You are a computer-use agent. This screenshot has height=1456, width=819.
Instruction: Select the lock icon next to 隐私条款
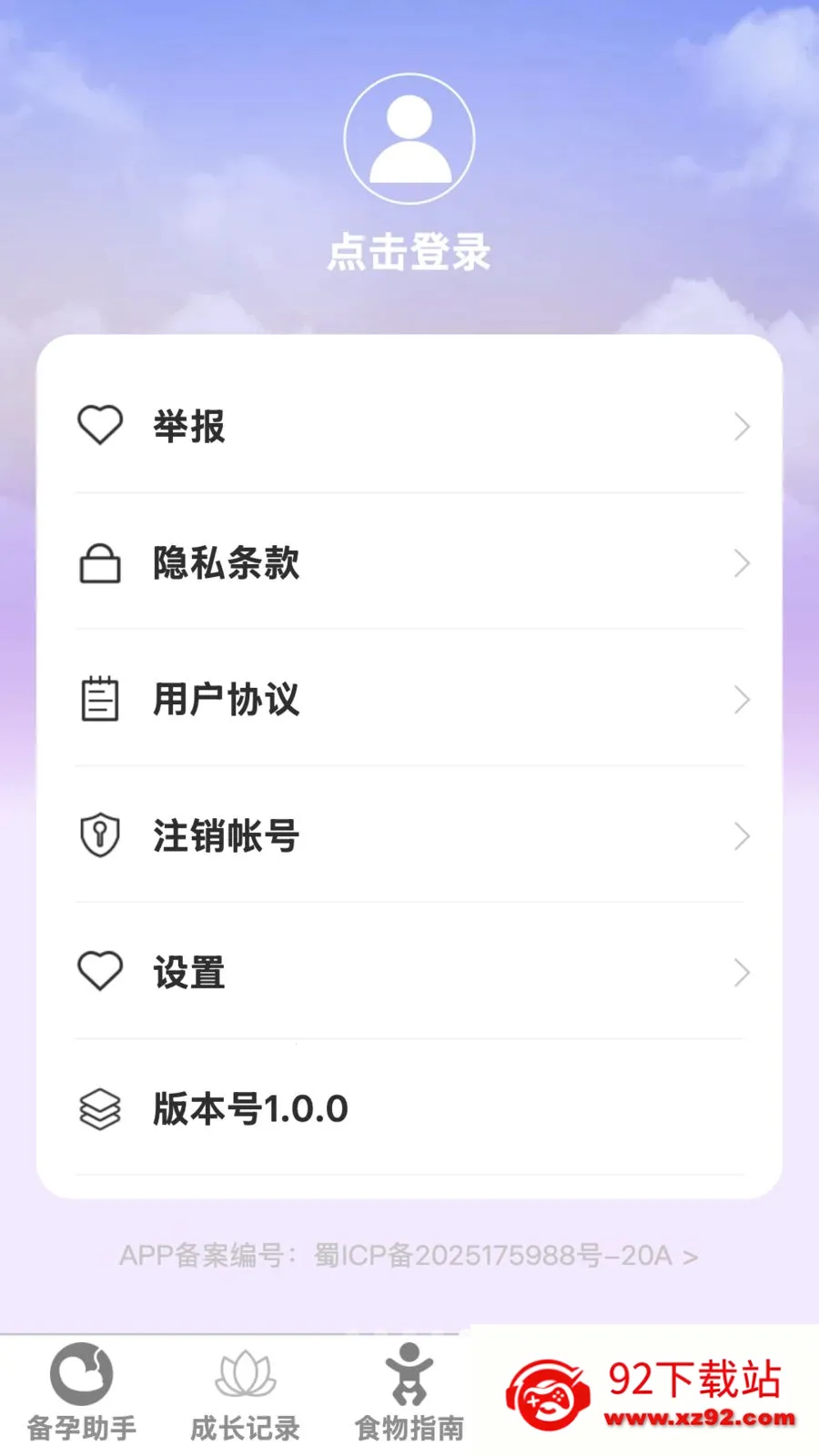pos(100,563)
